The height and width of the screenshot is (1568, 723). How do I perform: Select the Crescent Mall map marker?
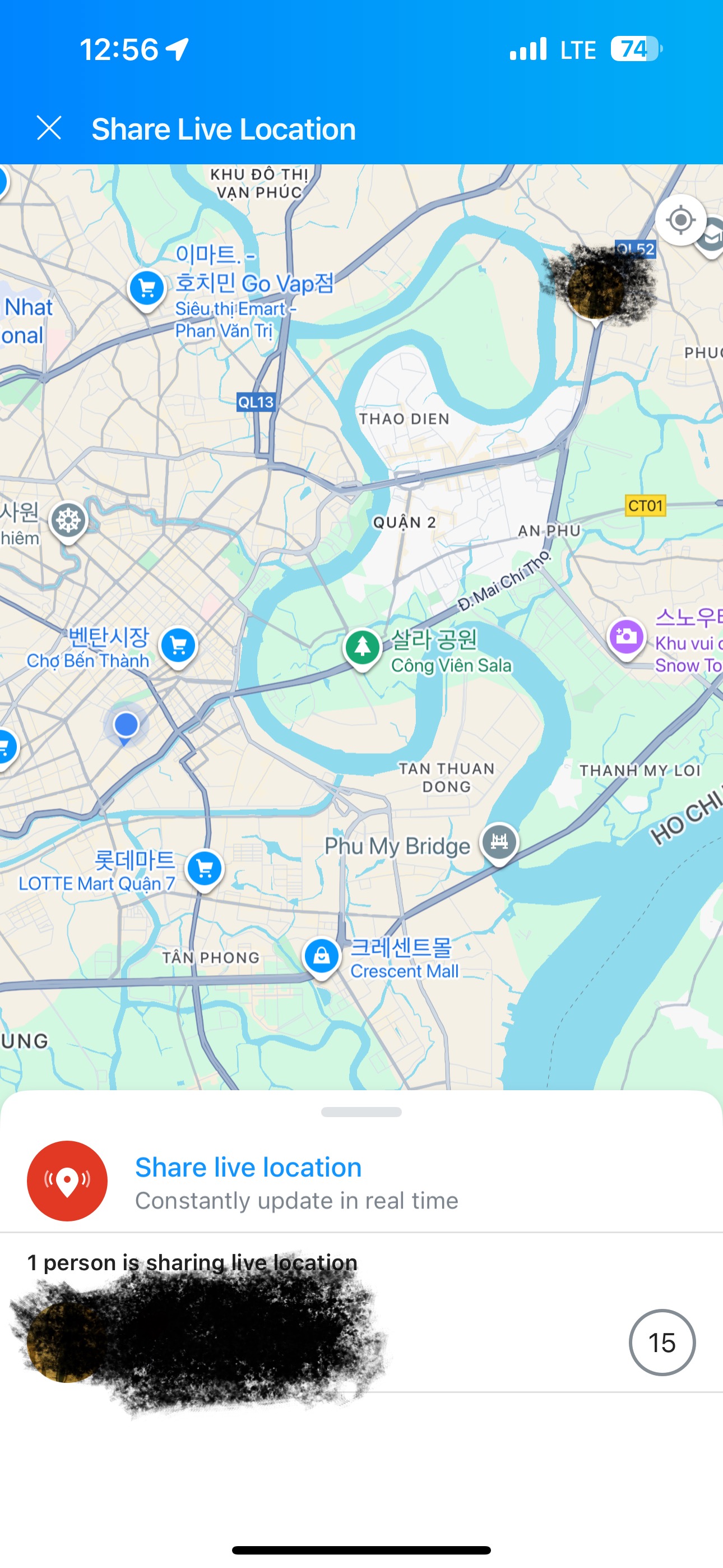(321, 956)
